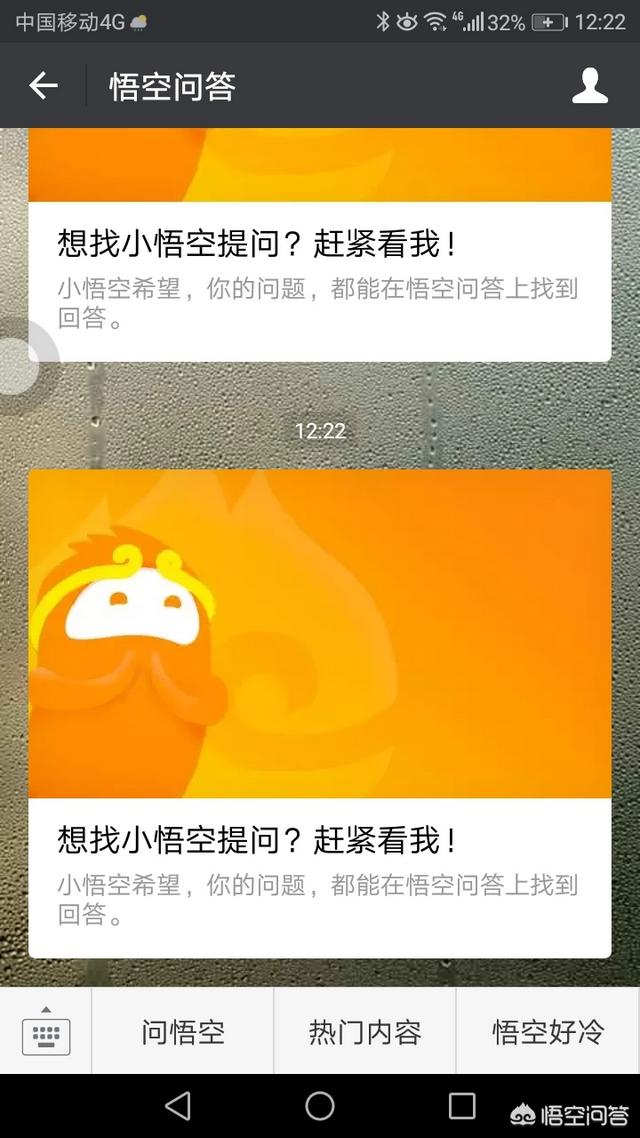Open the article card sent at 12:22
This screenshot has height=1138, width=640.
pyautogui.click(x=320, y=712)
